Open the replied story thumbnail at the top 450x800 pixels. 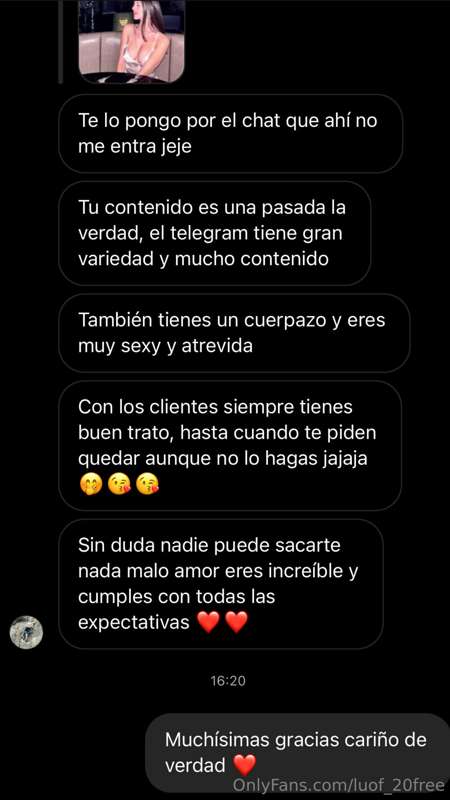point(131,41)
